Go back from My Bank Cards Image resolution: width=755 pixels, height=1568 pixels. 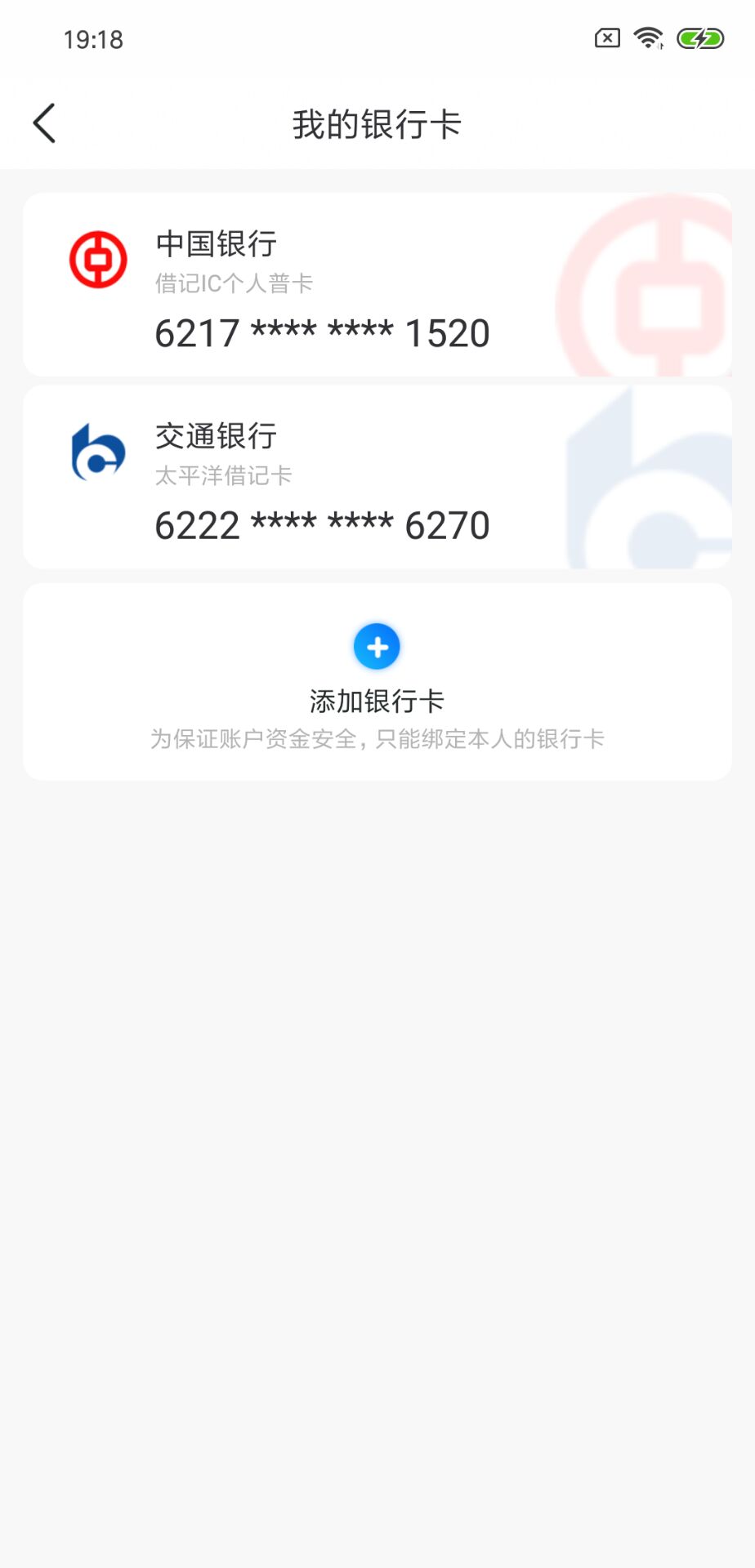44,123
